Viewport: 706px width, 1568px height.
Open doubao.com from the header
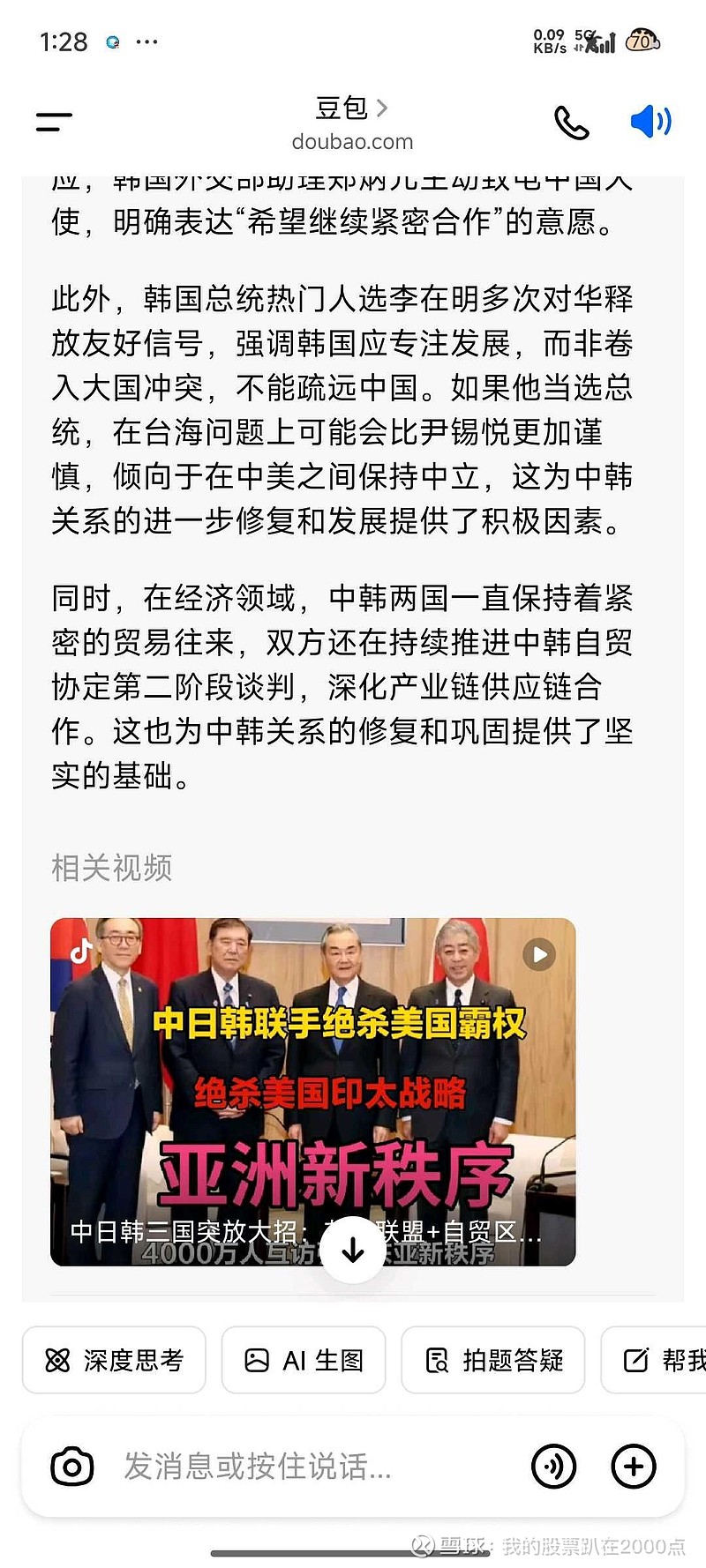353,141
